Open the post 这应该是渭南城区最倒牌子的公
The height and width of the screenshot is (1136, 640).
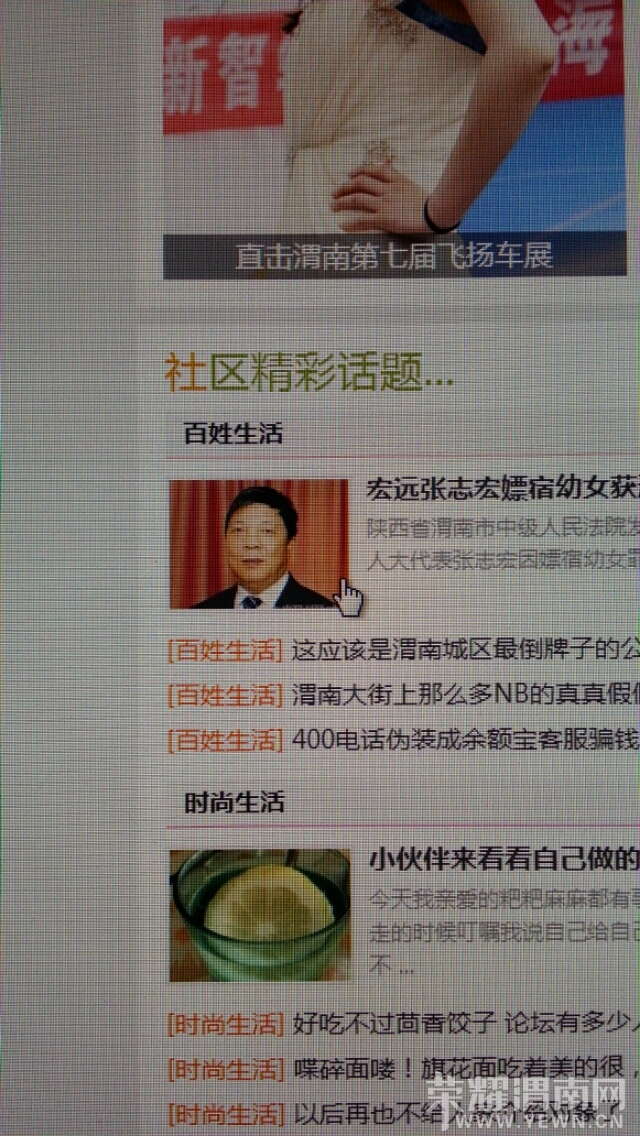(465, 650)
